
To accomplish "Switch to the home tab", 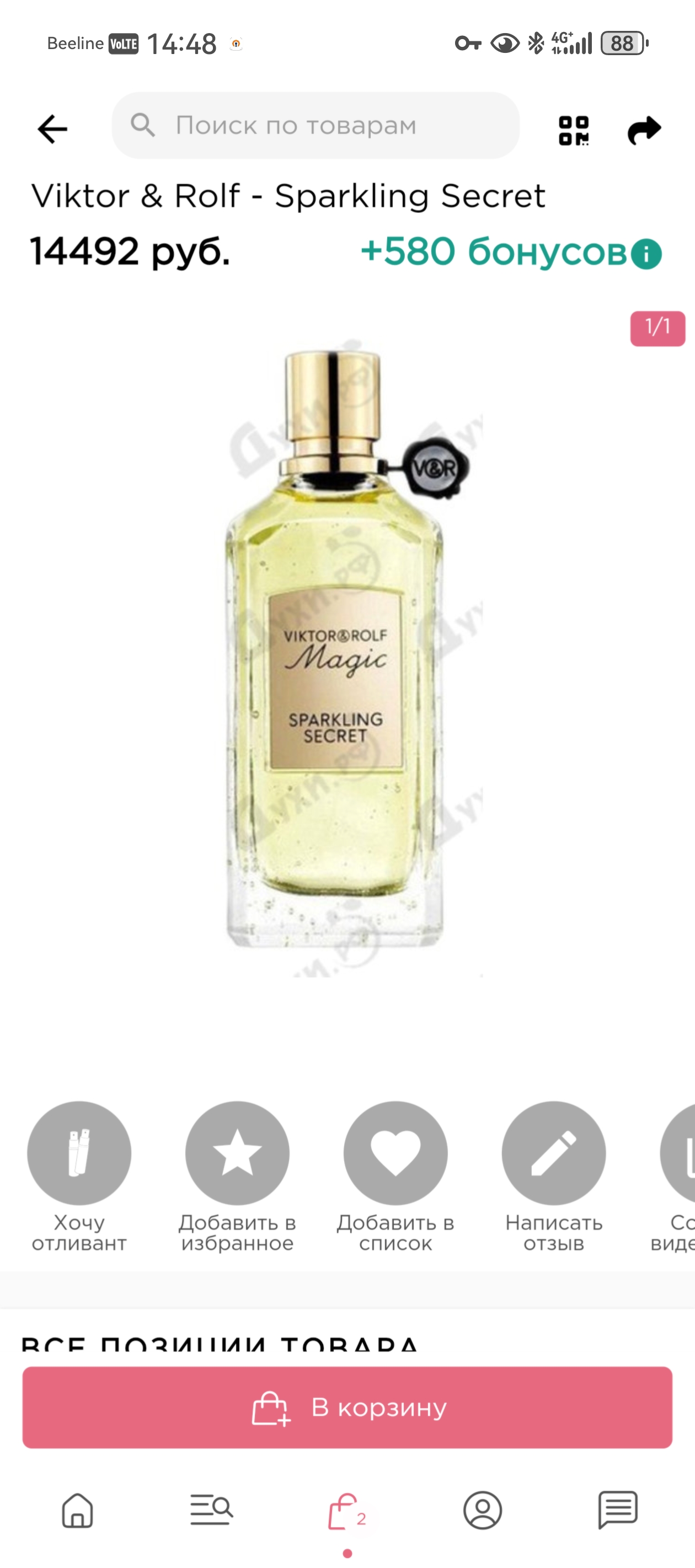I will click(77, 1510).
